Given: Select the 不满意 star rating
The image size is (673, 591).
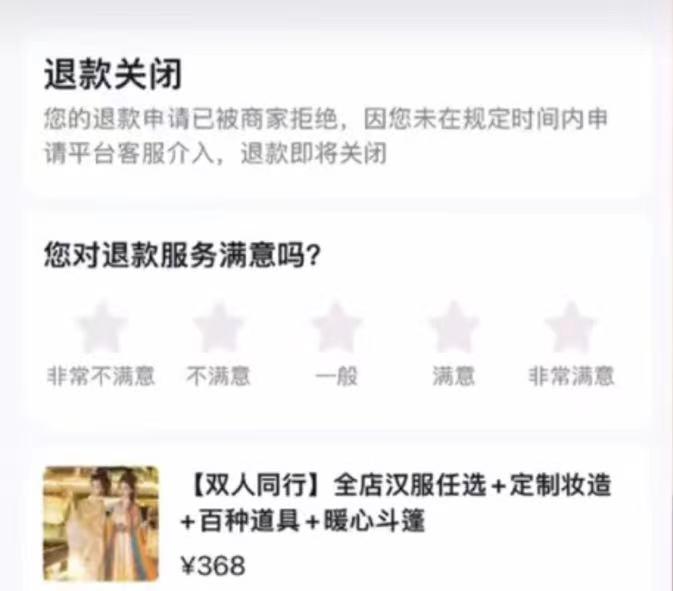Looking at the screenshot, I should point(219,328).
